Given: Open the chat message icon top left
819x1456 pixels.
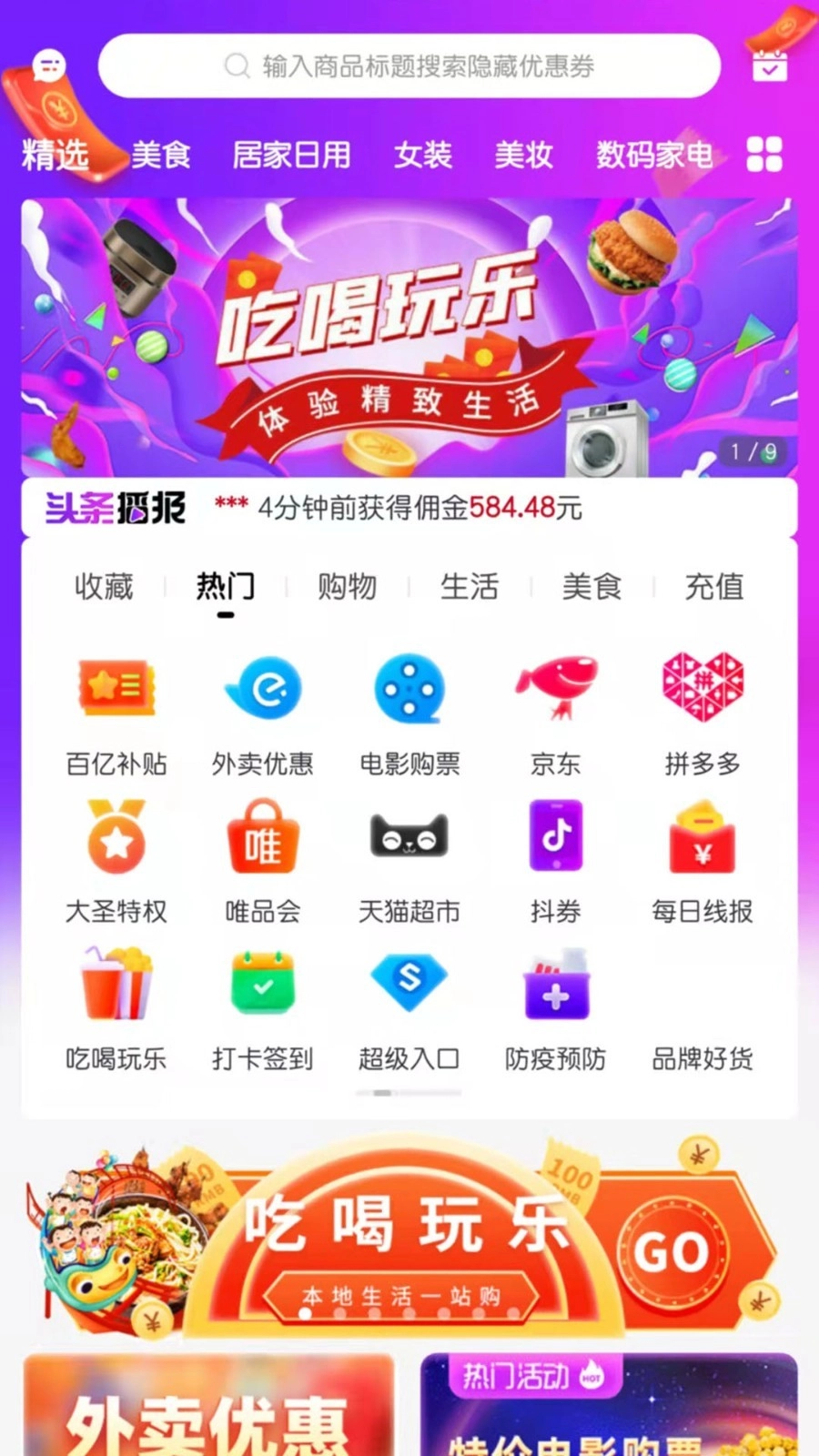Looking at the screenshot, I should click(47, 65).
